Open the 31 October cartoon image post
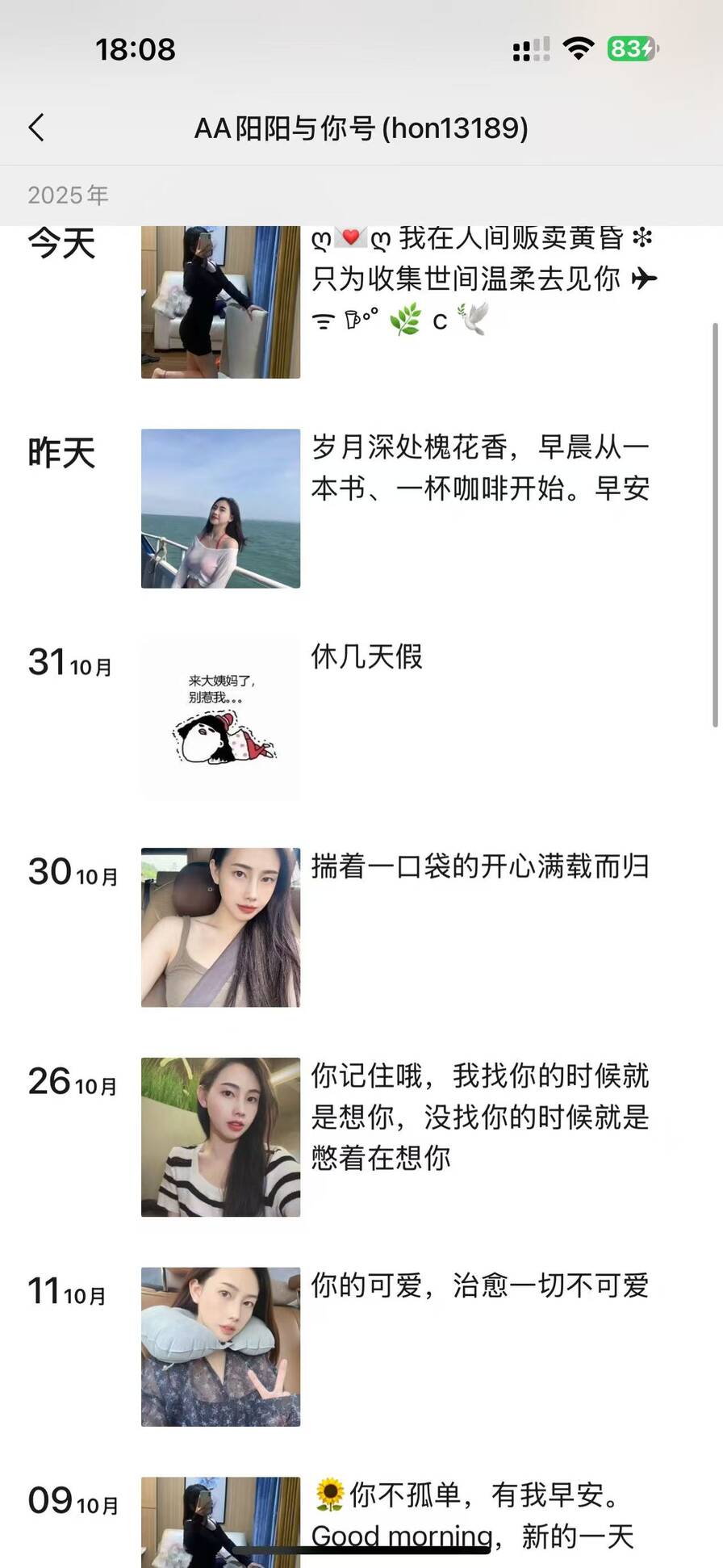723x1568 pixels. [220, 719]
